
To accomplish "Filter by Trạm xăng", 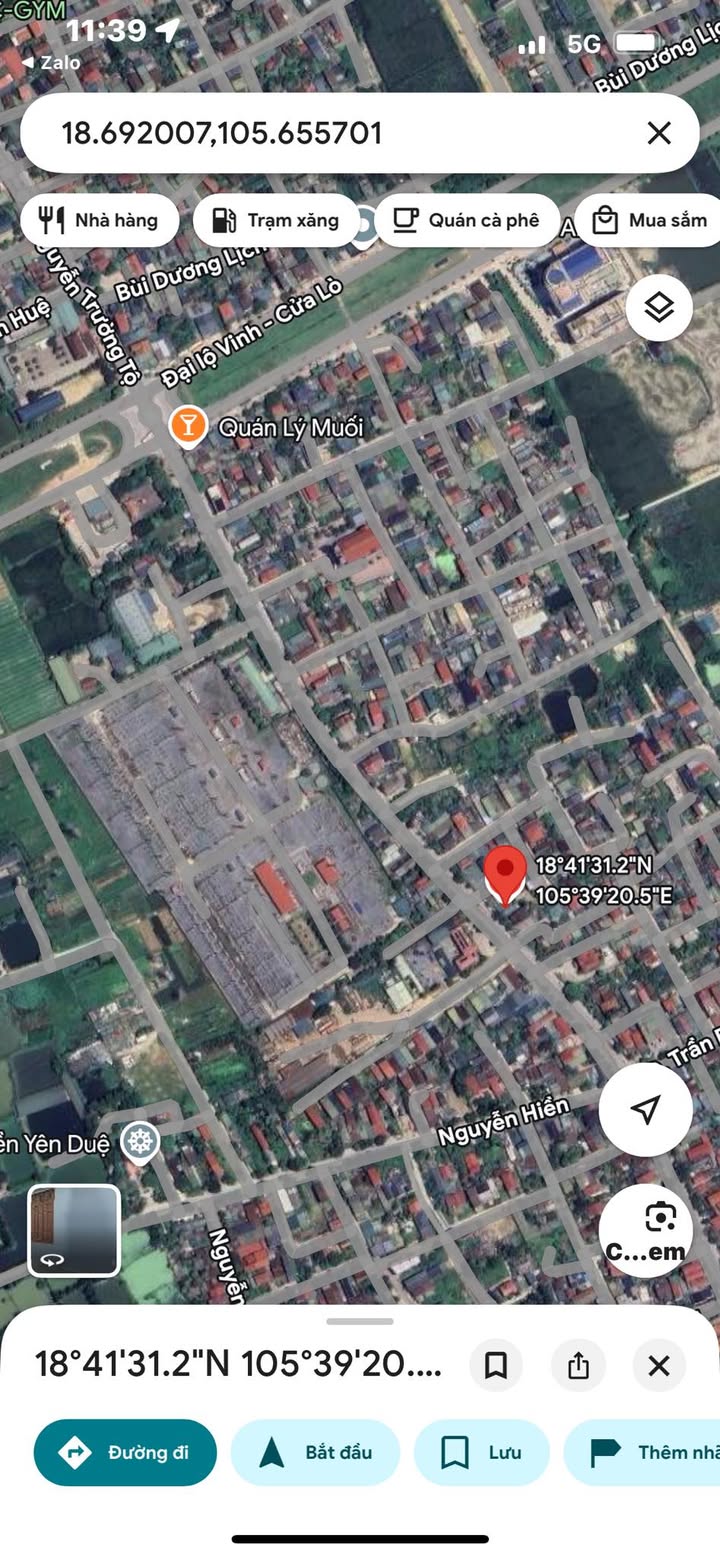I will click(276, 220).
